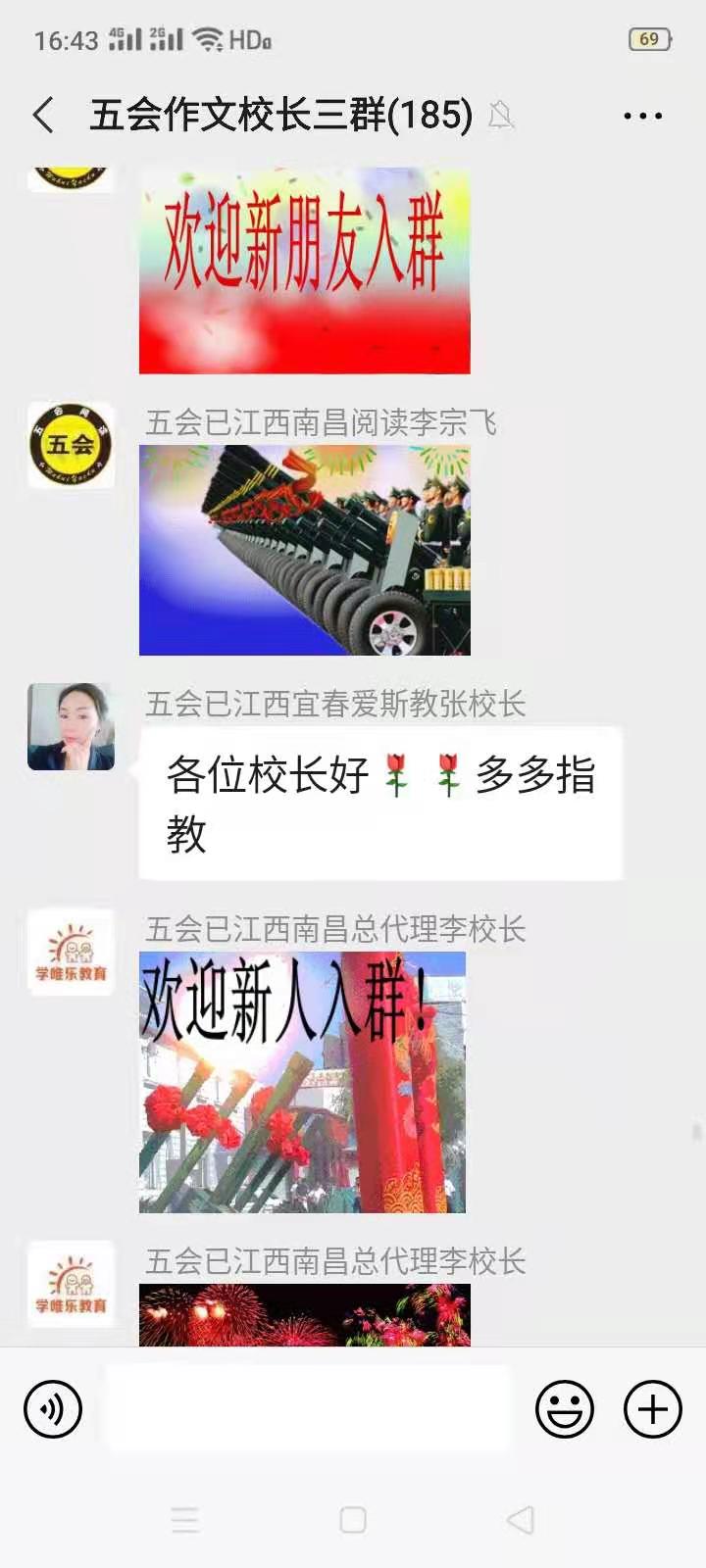Go back from the group chat
This screenshot has height=1568, width=706.
click(43, 116)
